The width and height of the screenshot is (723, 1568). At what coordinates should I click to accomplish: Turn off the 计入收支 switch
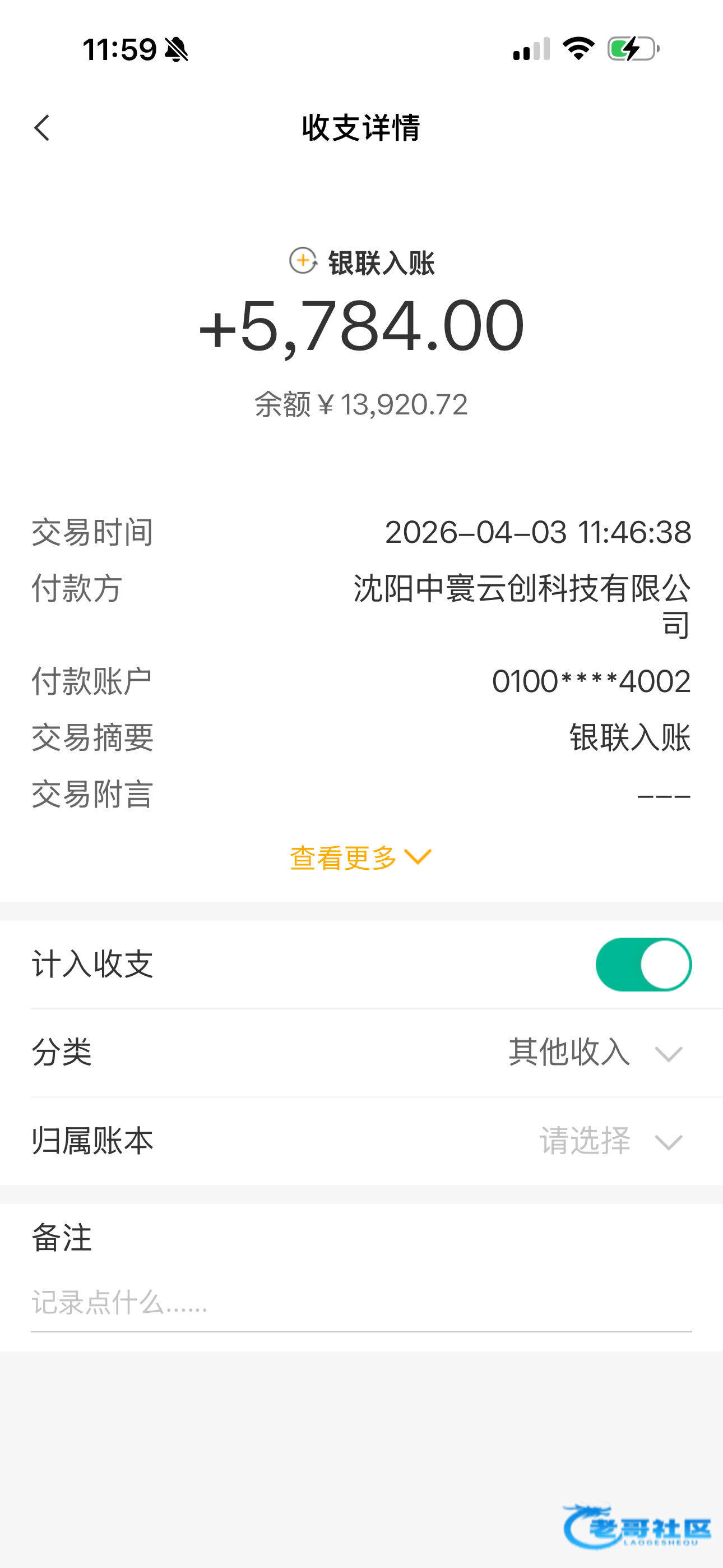(643, 964)
